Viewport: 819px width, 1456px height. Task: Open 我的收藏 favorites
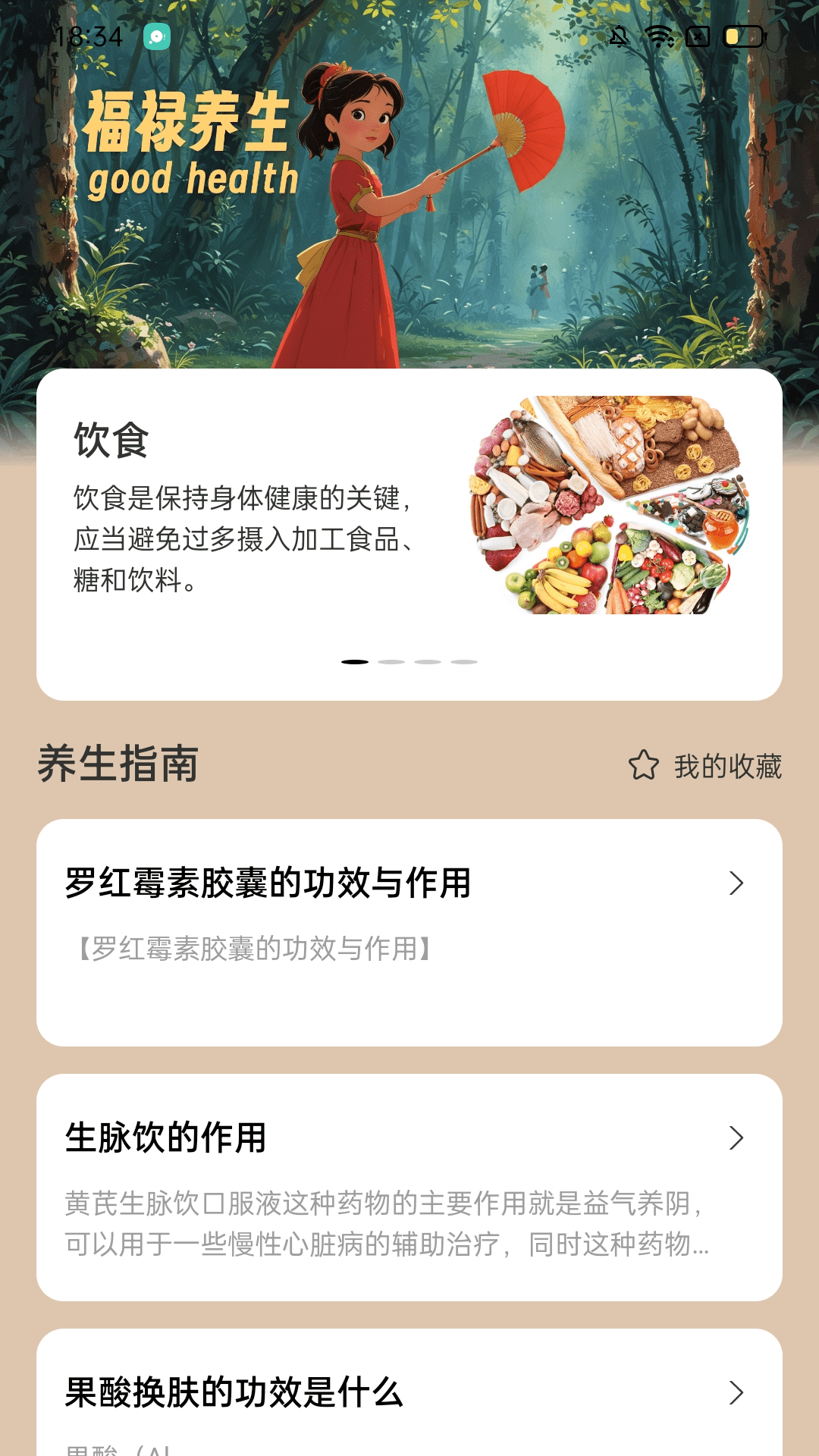coord(728,766)
